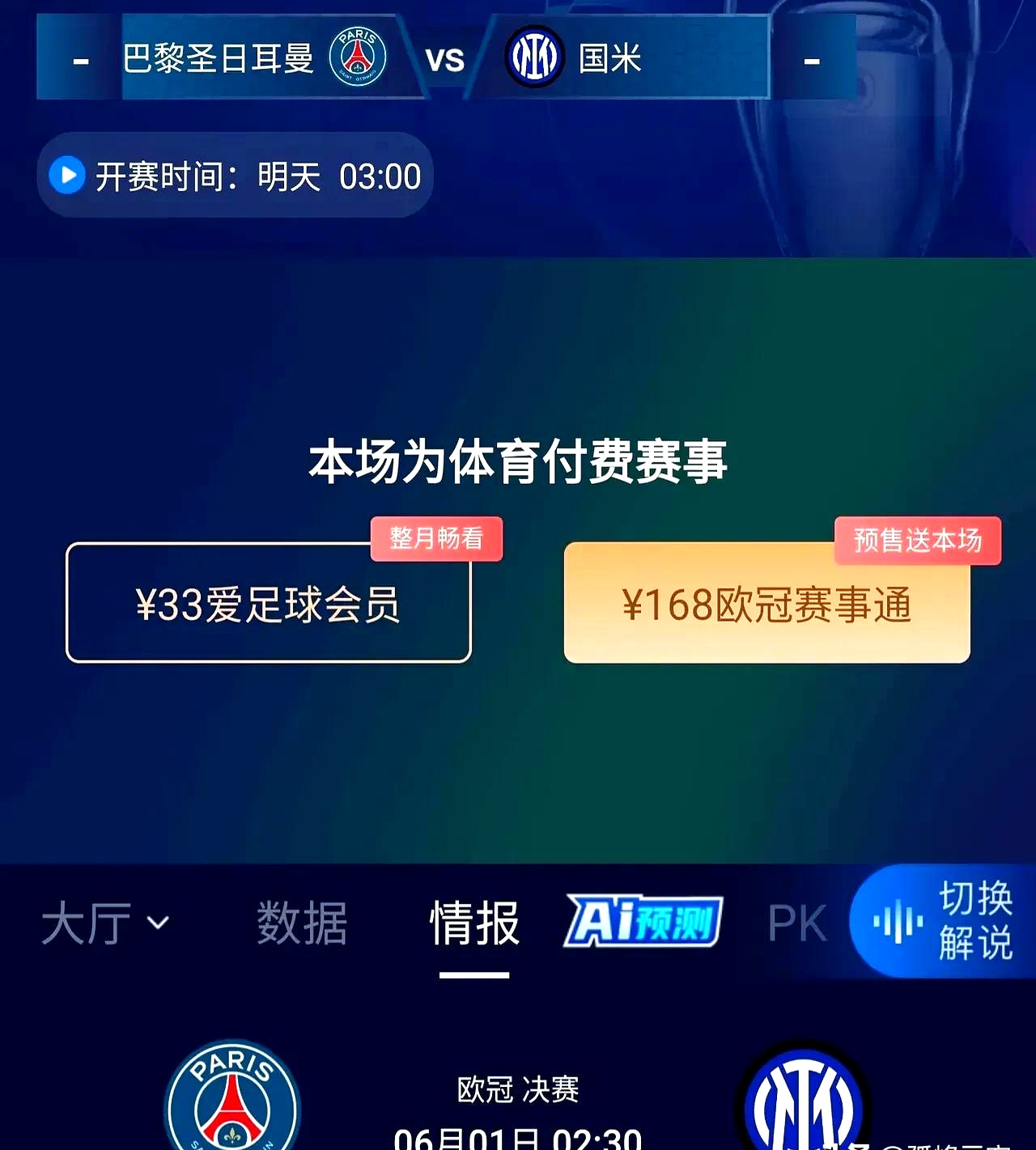Open the 大厅 dropdown tab
Viewport: 1036px width, 1150px height.
point(105,923)
